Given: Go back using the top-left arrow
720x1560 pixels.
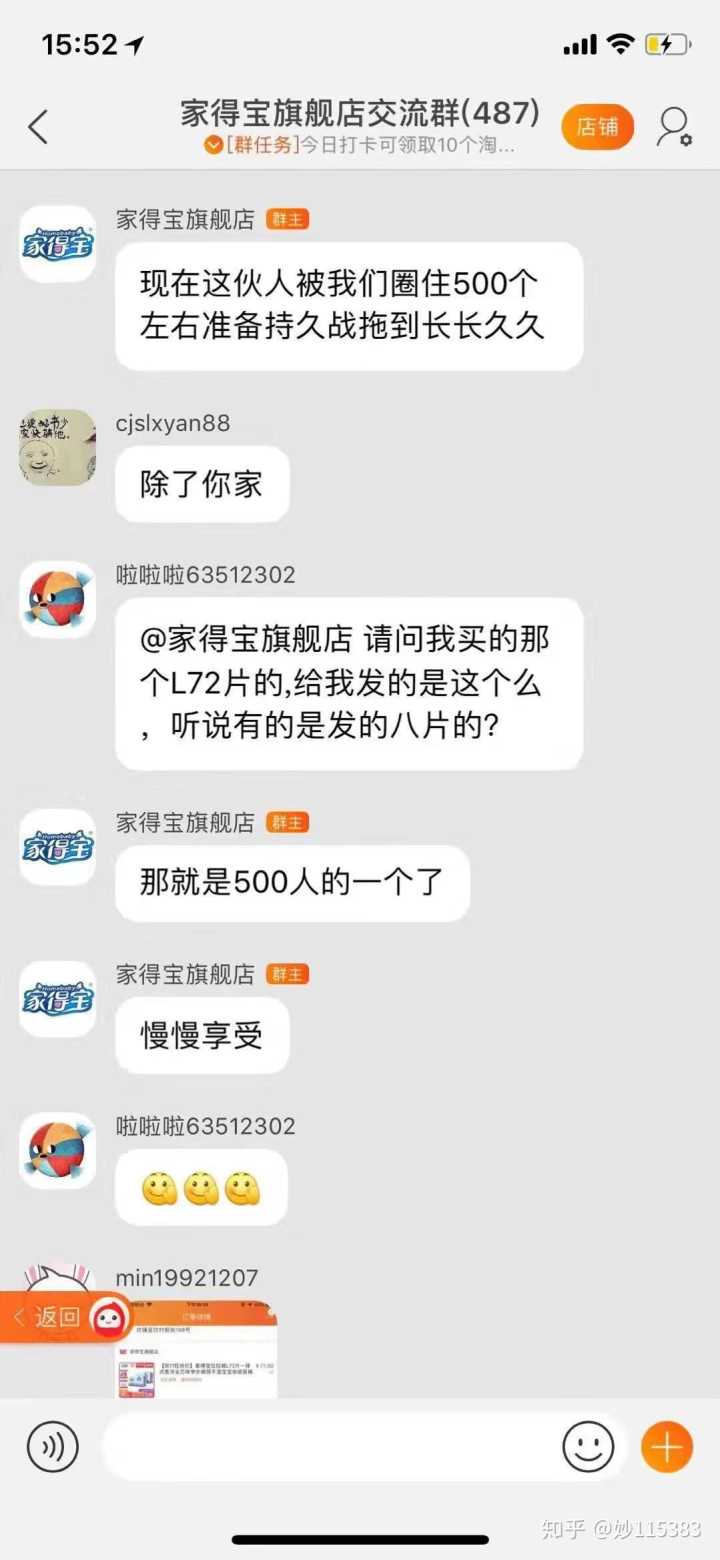Looking at the screenshot, I should (x=38, y=128).
